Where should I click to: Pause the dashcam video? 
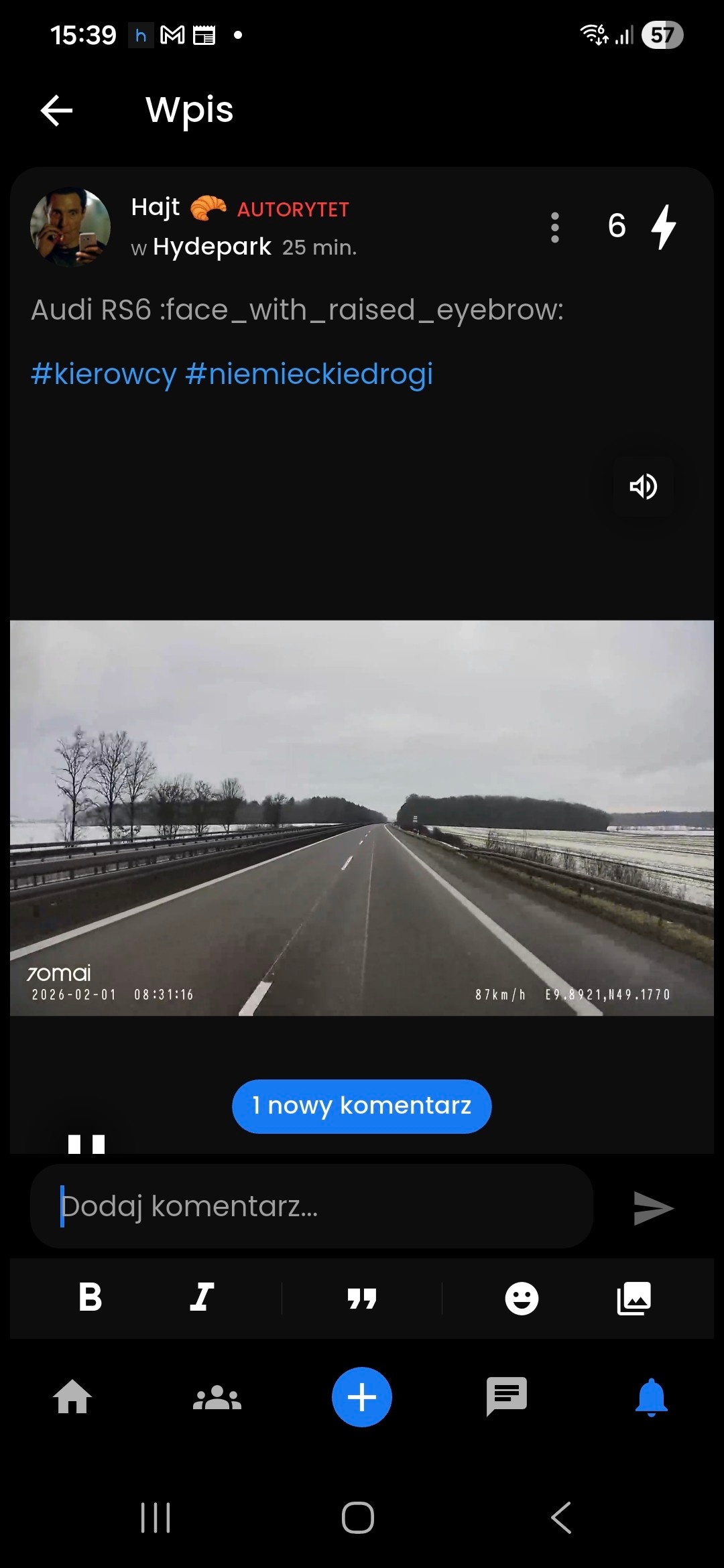(x=86, y=1144)
